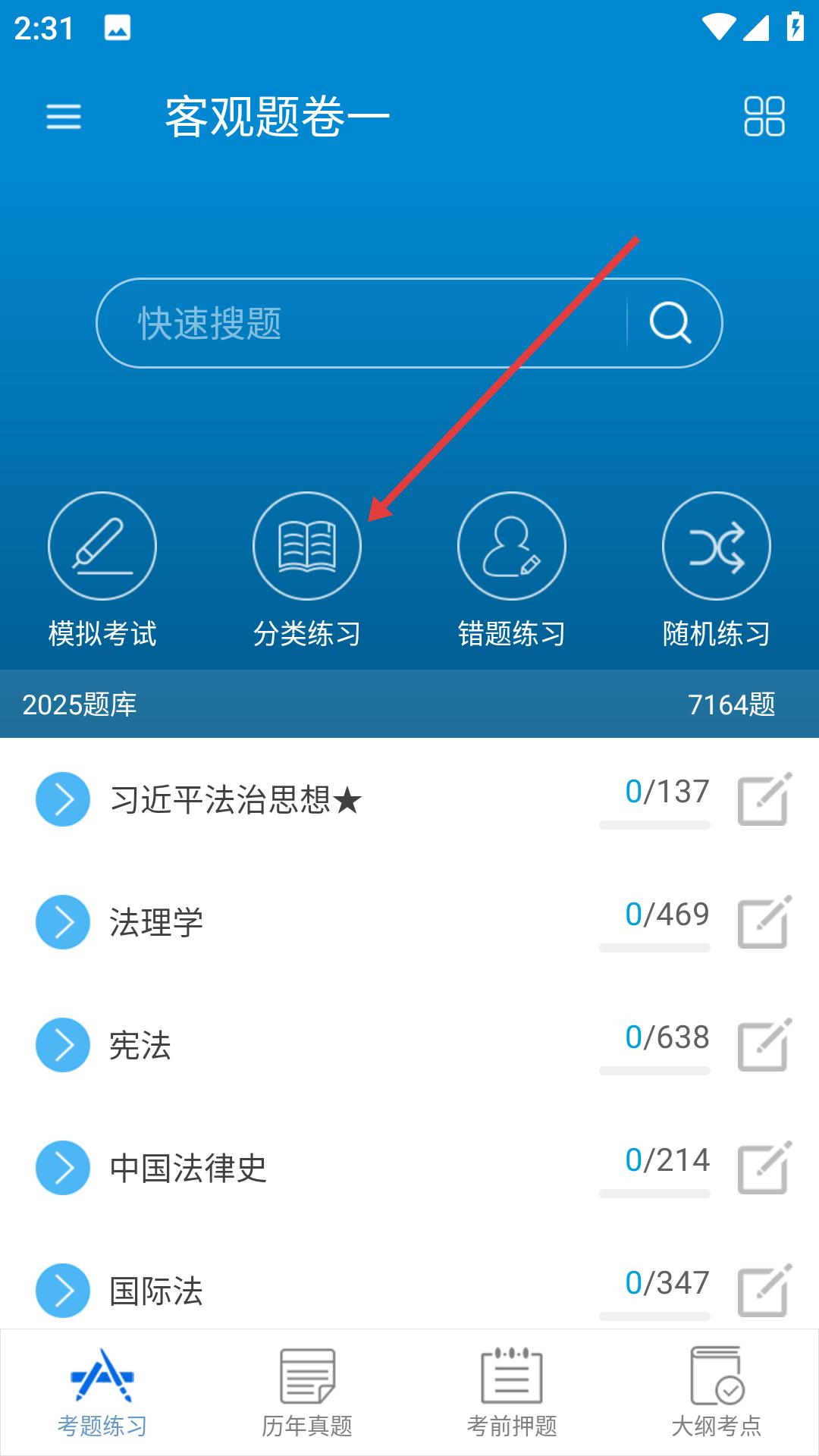This screenshot has height=1456, width=819.
Task: Tap the 快速搜题 search field
Action: point(360,324)
